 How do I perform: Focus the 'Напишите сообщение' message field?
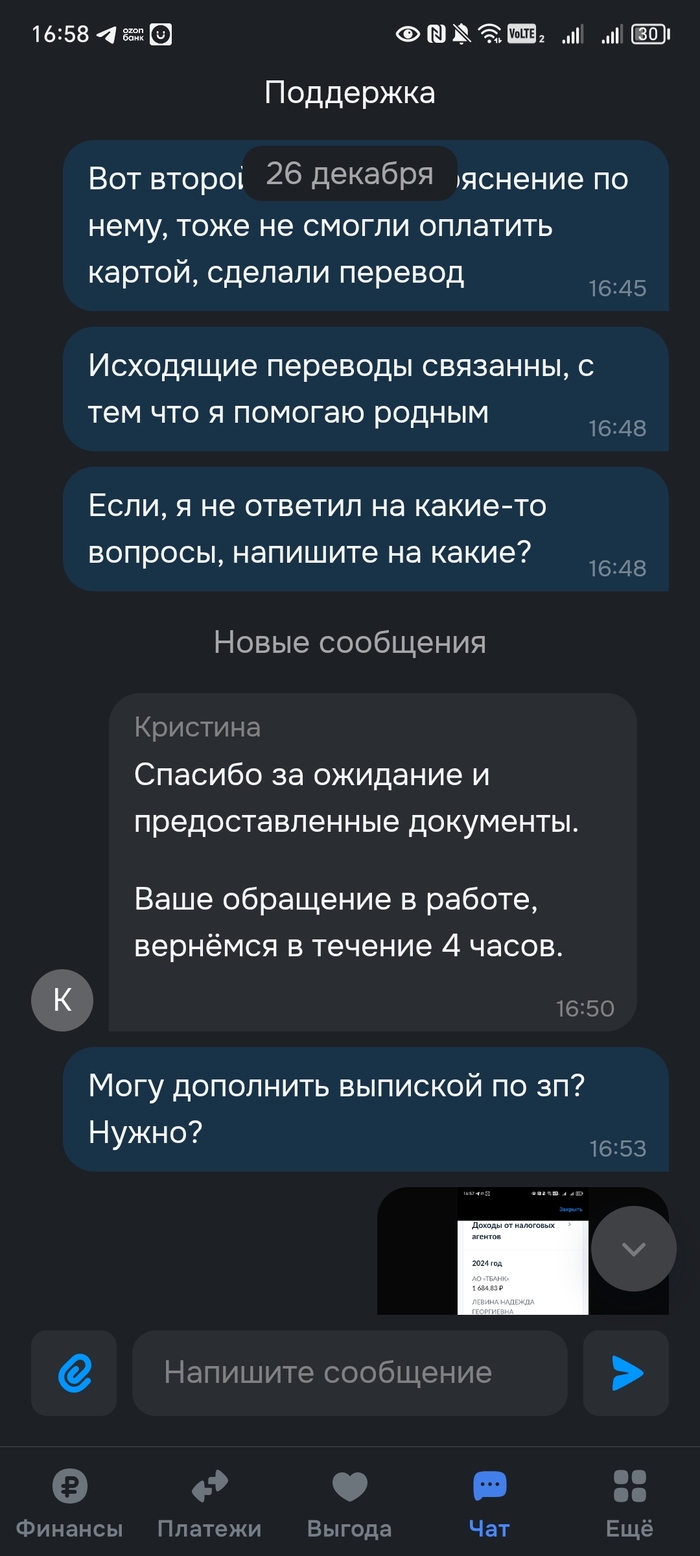[349, 1373]
